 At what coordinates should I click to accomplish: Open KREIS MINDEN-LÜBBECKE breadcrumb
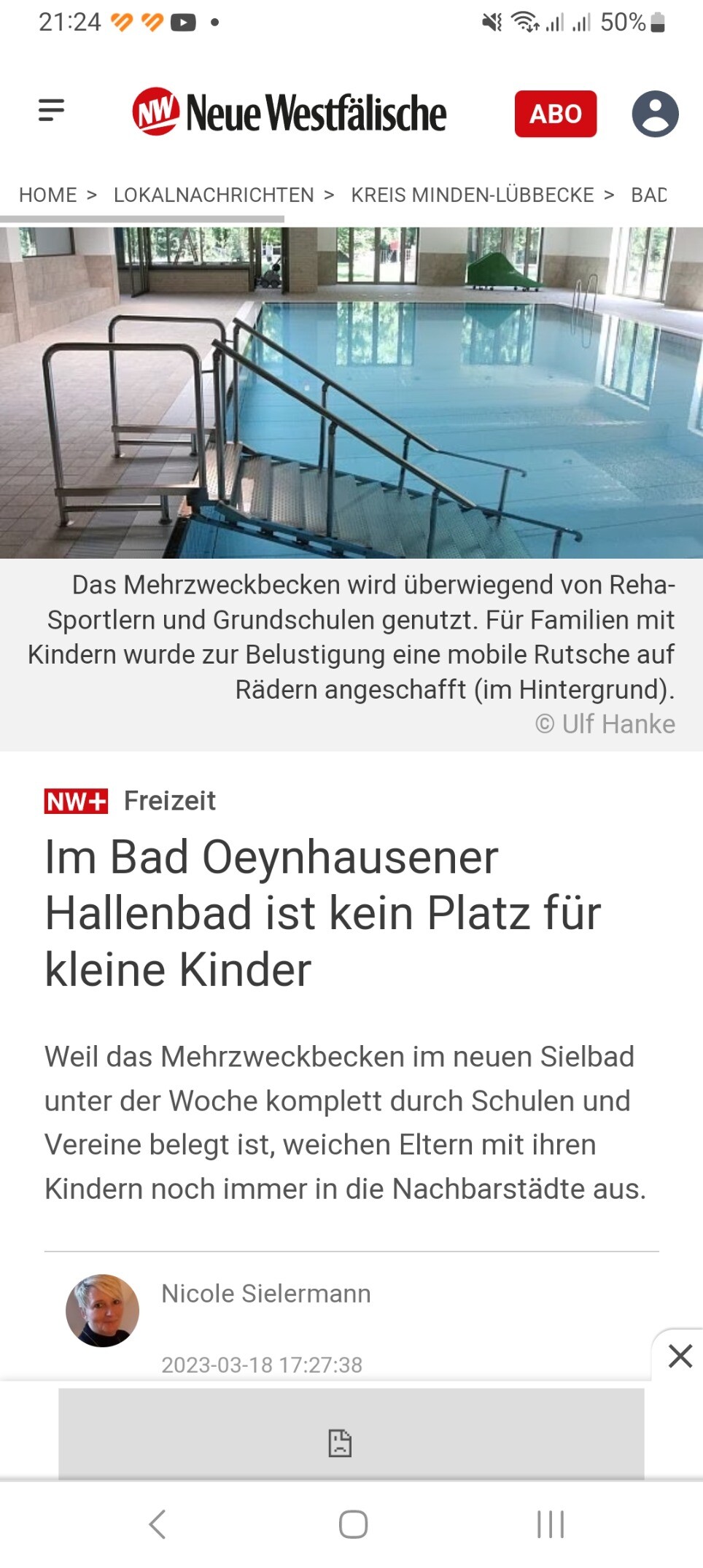coord(472,195)
